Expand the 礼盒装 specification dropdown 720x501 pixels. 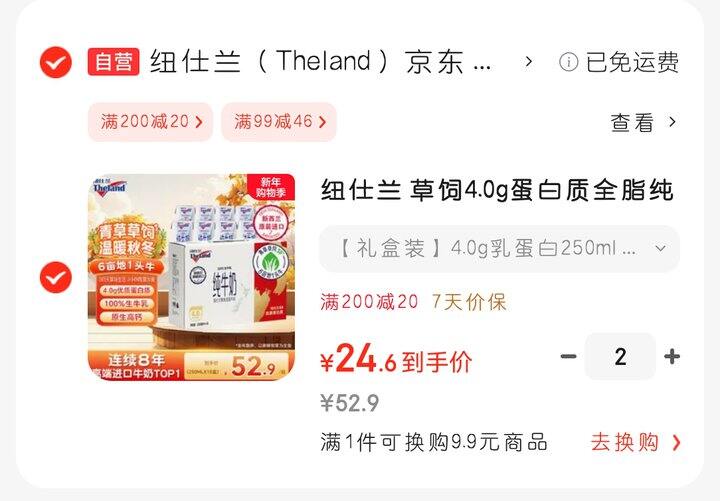point(499,248)
